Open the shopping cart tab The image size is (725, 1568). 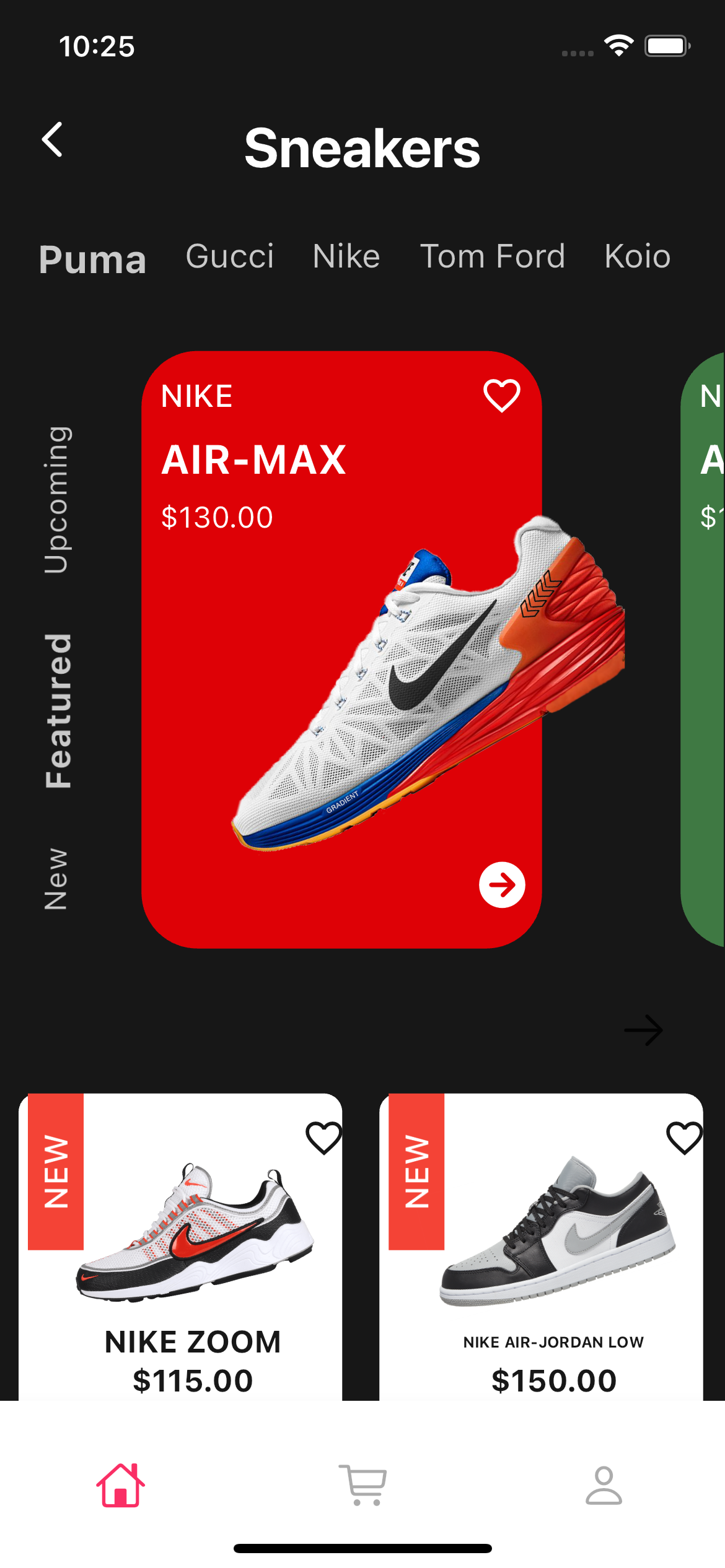(362, 1484)
